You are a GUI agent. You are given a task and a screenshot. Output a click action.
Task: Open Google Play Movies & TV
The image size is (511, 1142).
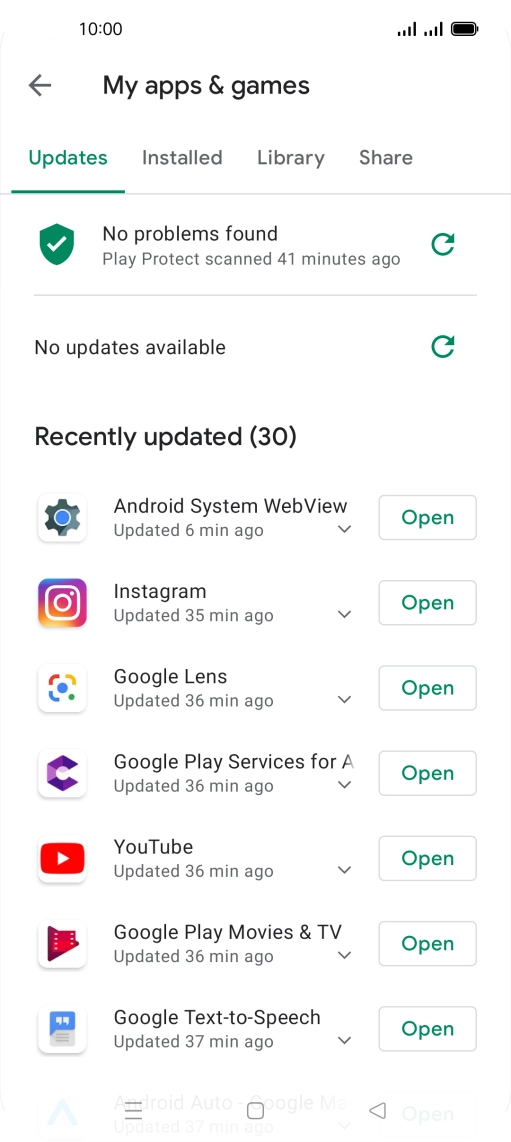pyautogui.click(x=427, y=943)
